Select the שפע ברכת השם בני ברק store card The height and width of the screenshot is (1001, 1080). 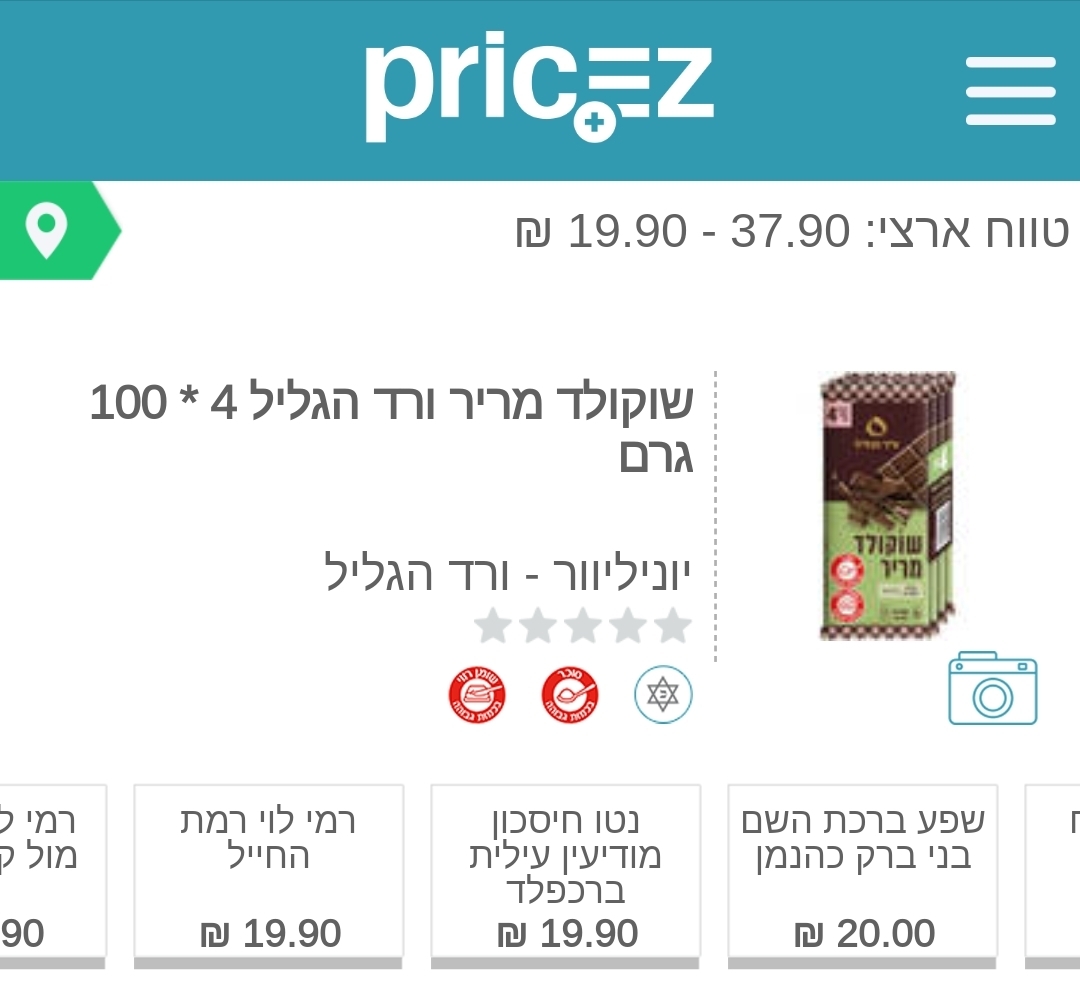(862, 875)
